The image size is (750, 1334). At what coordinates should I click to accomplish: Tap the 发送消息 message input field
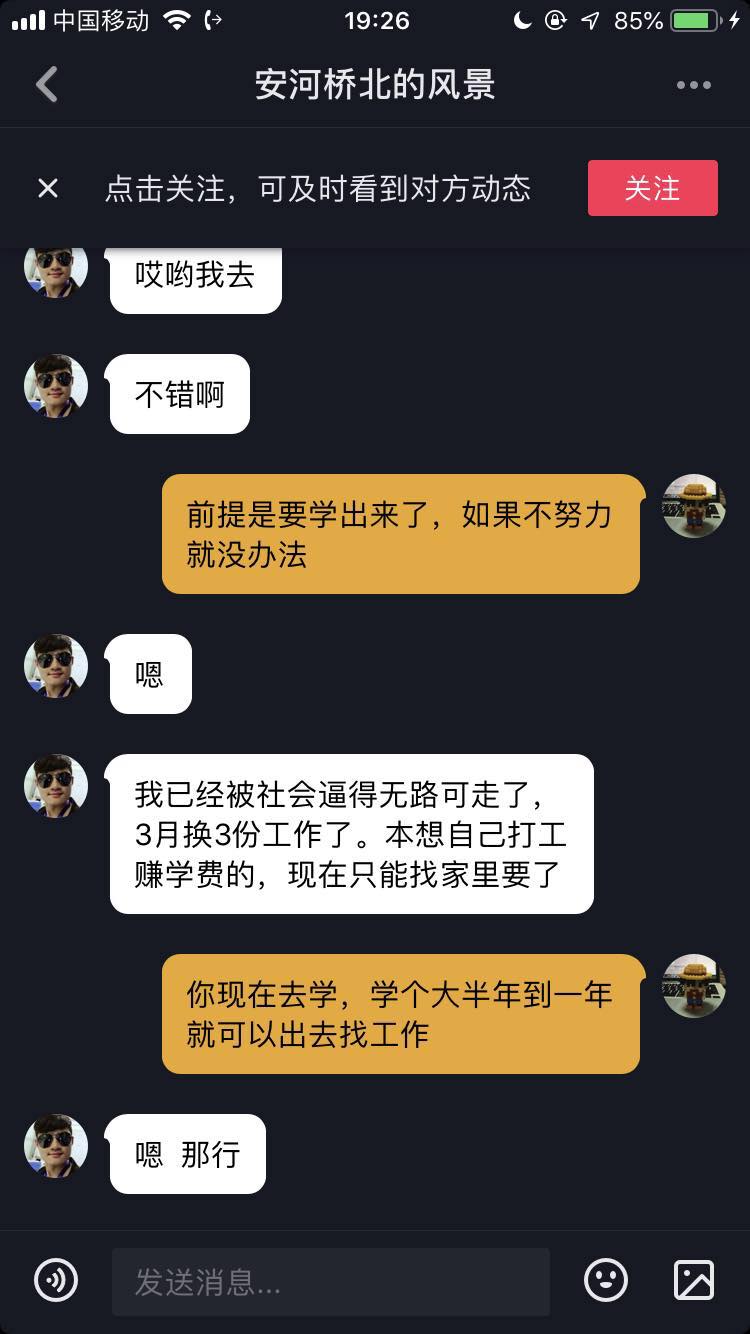[330, 1281]
